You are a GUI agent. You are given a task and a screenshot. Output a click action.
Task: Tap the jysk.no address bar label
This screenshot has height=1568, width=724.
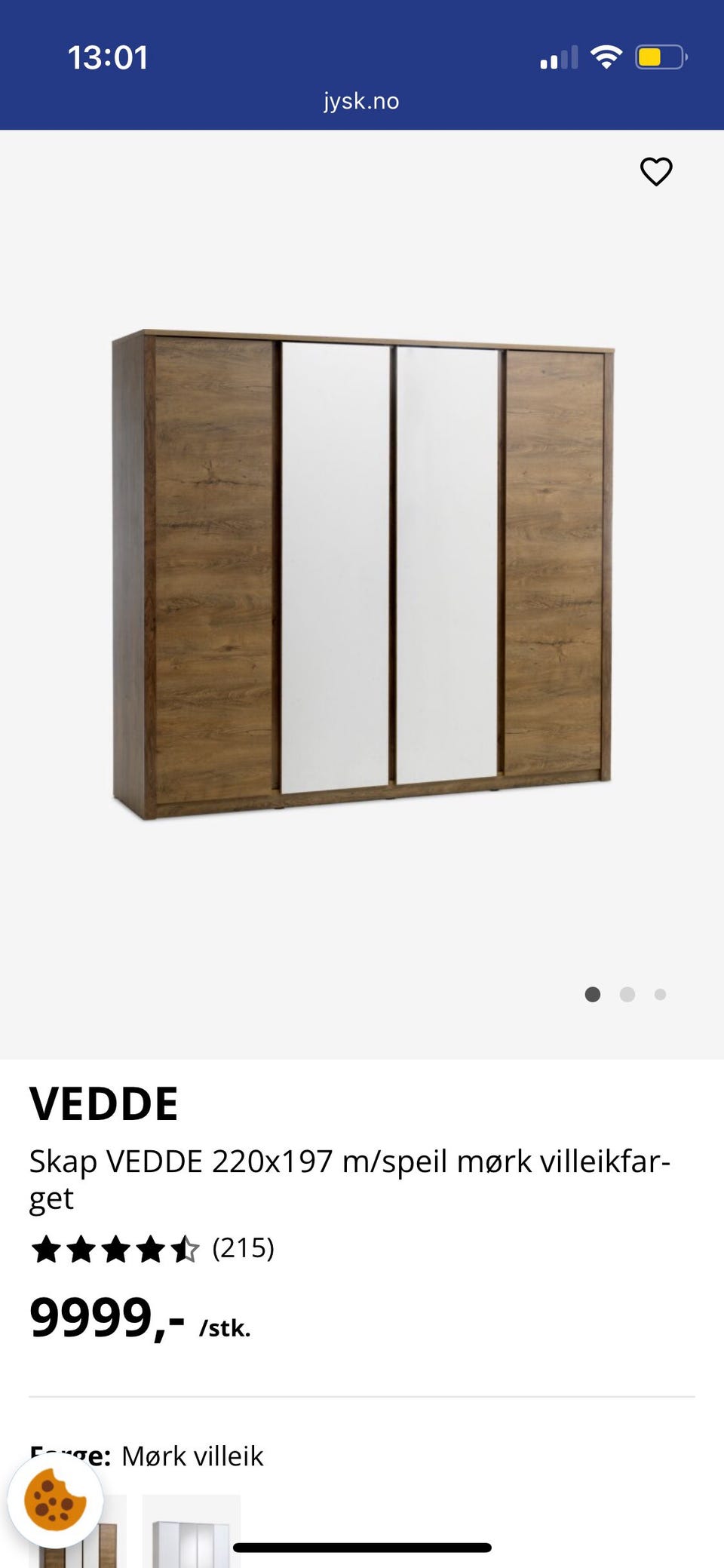click(361, 101)
